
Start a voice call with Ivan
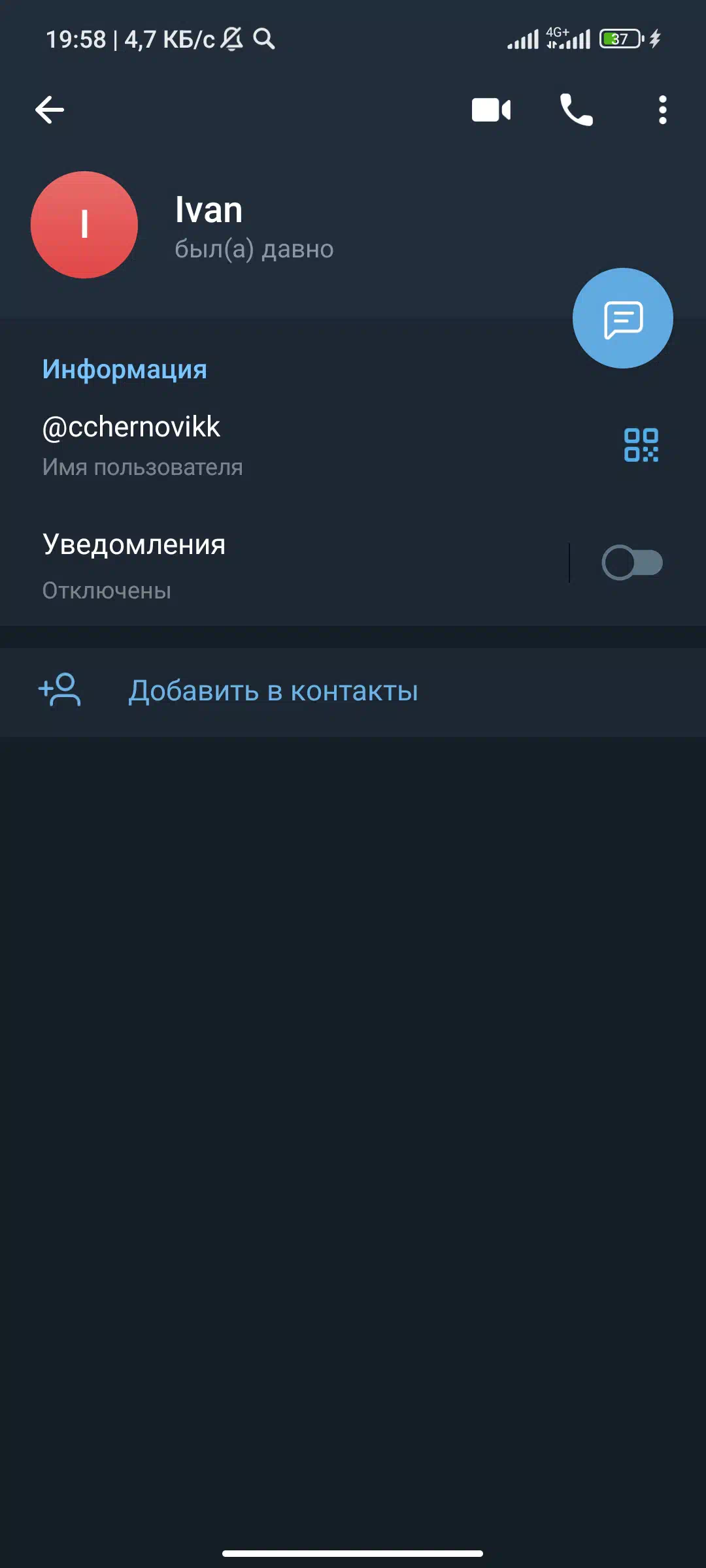click(x=576, y=110)
